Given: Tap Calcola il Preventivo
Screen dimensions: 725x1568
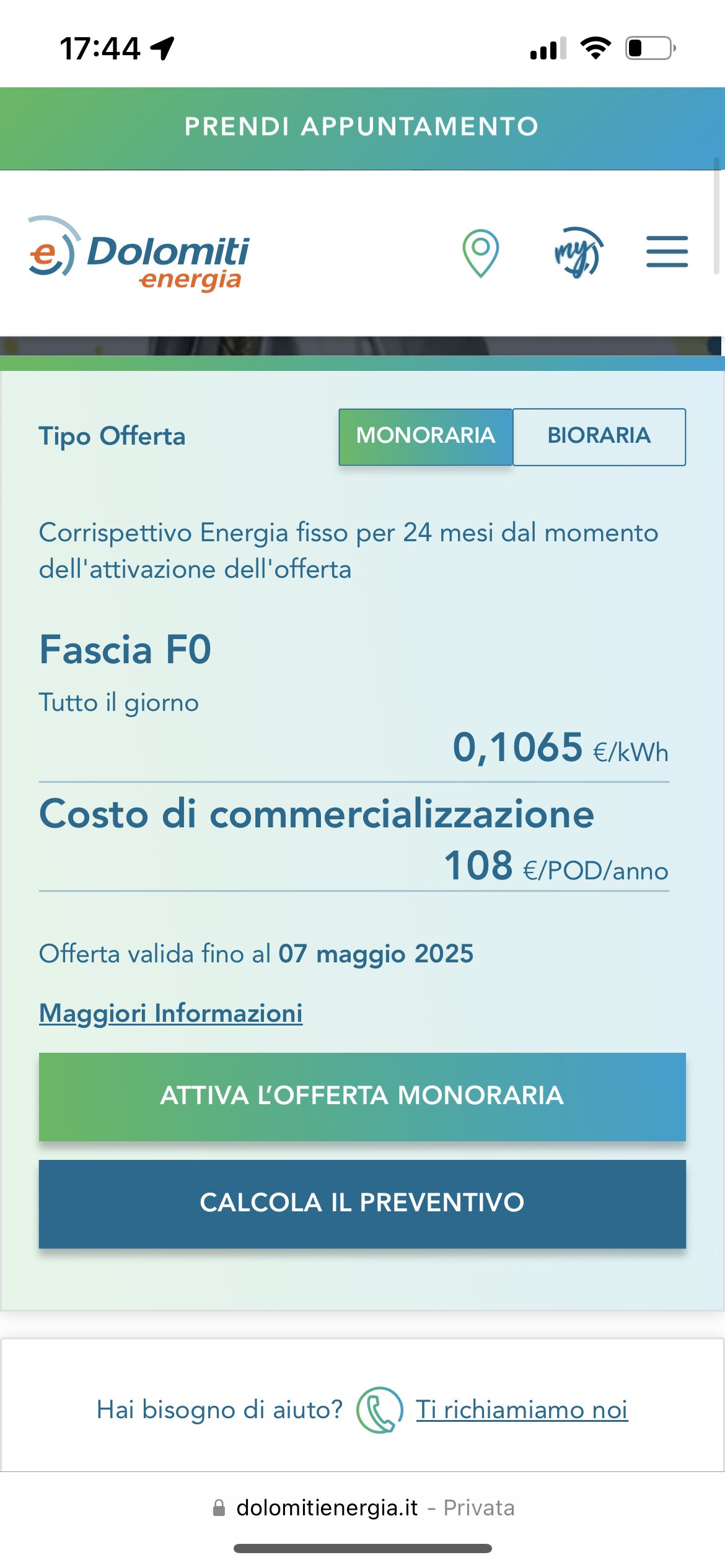Looking at the screenshot, I should click(x=362, y=1203).
